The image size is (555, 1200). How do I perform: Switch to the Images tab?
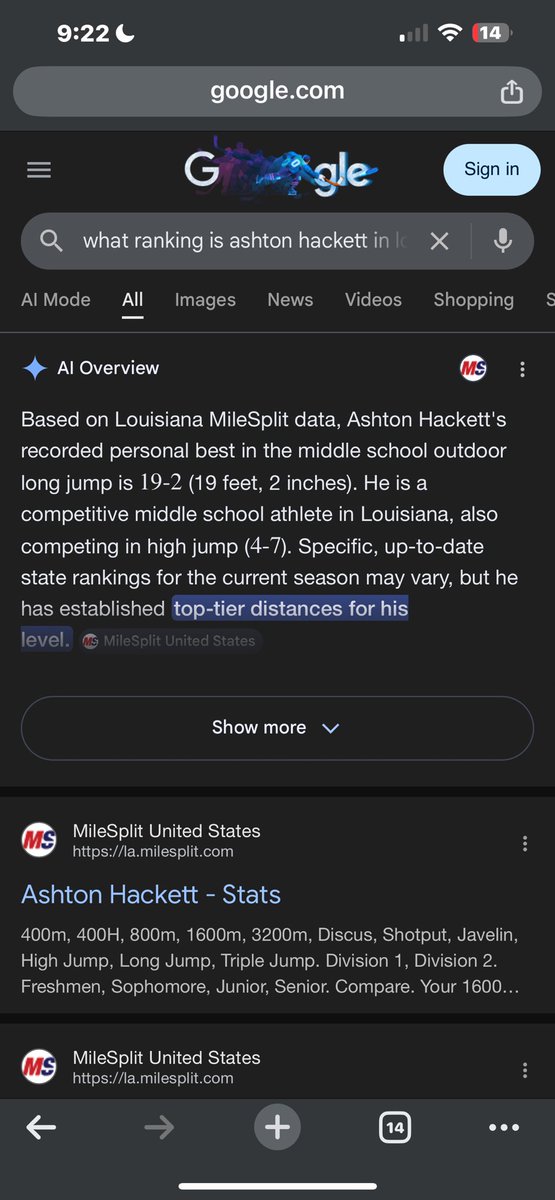click(205, 299)
